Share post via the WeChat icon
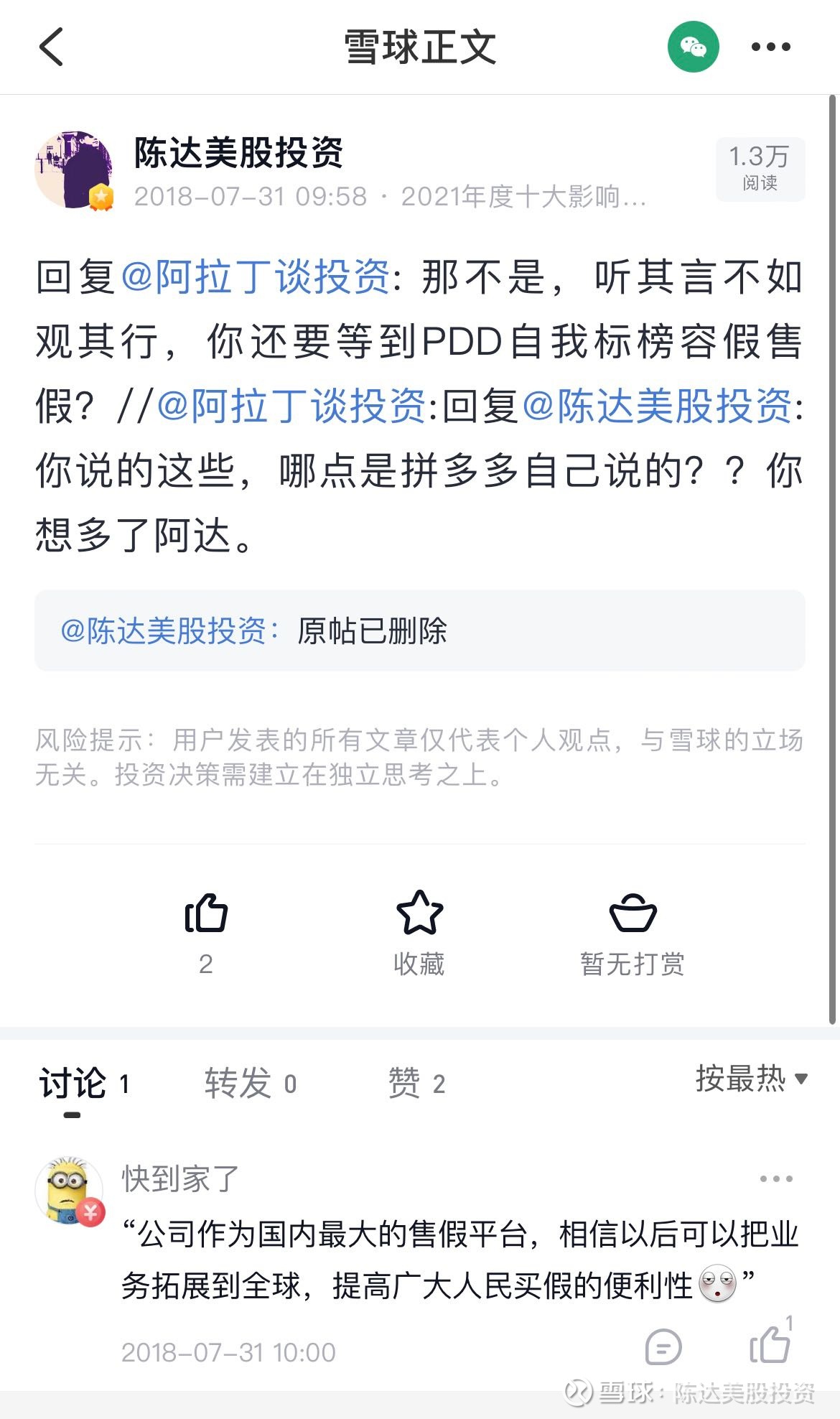 coord(693,47)
